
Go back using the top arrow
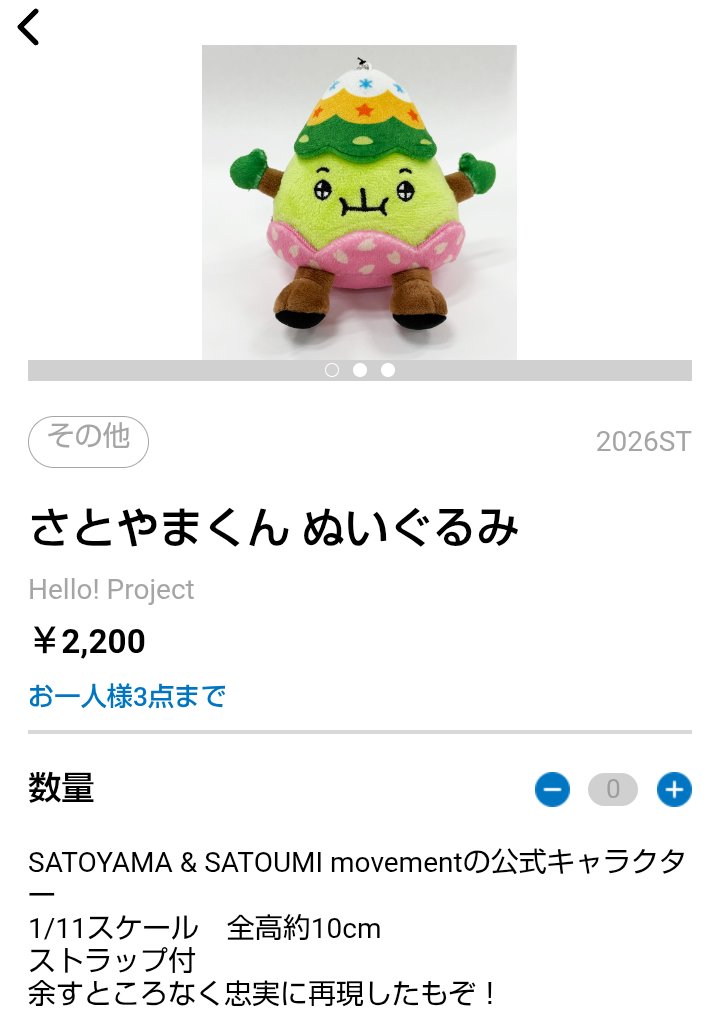(29, 27)
